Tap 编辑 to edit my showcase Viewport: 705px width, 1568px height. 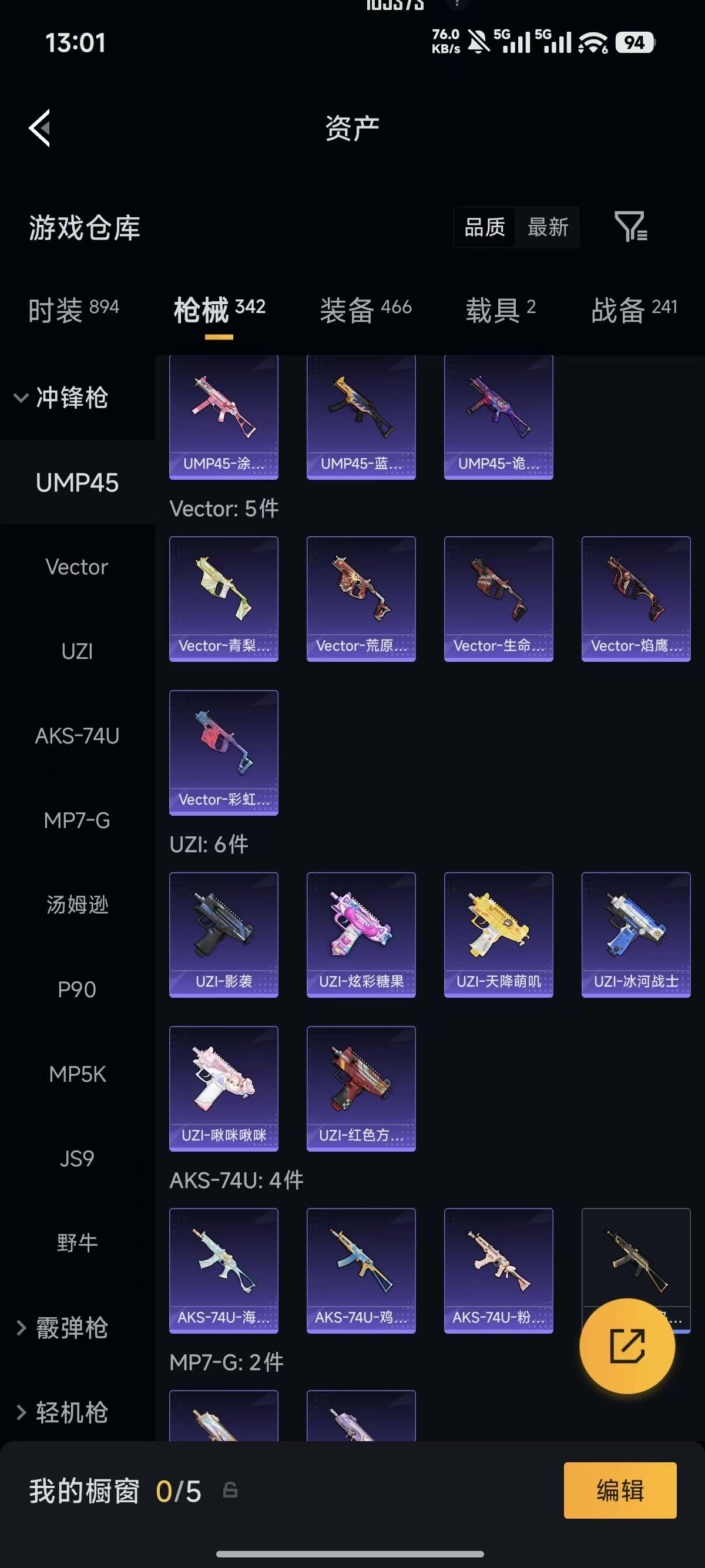(x=620, y=1490)
